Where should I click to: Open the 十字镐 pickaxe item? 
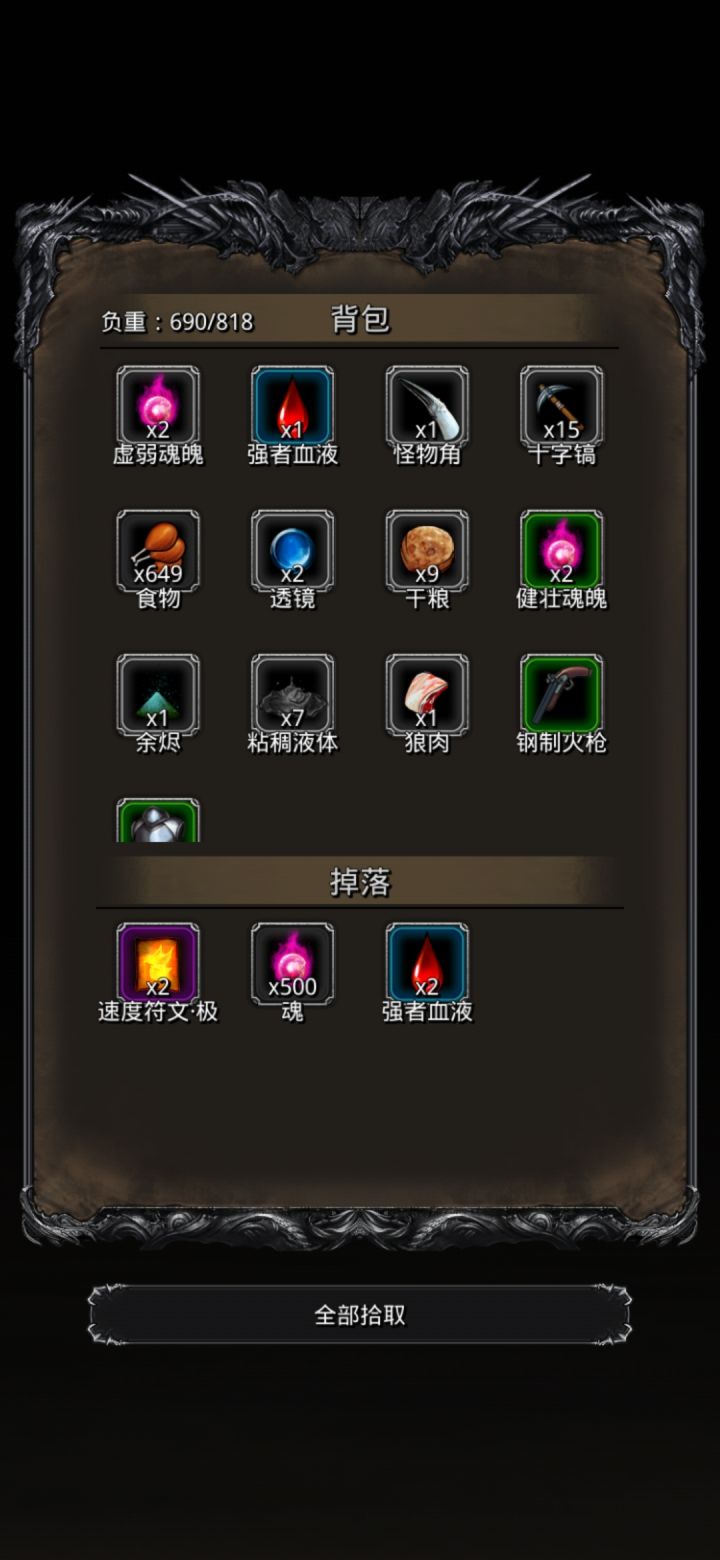[x=562, y=412]
